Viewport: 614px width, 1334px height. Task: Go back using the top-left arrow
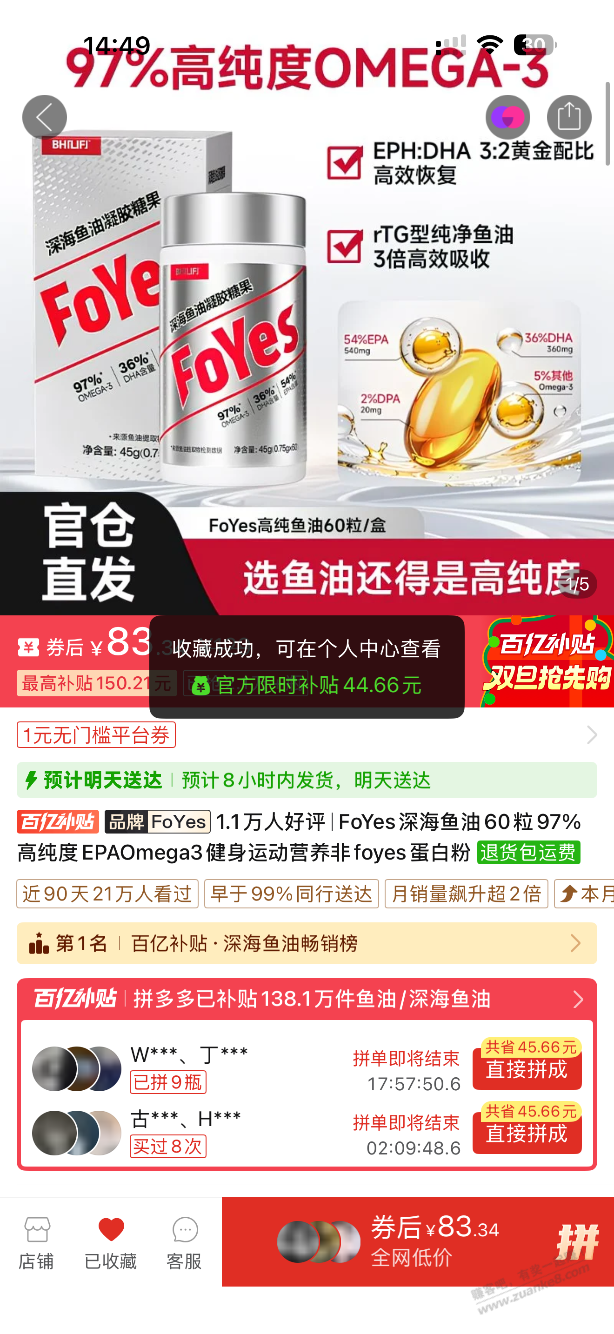click(x=44, y=117)
